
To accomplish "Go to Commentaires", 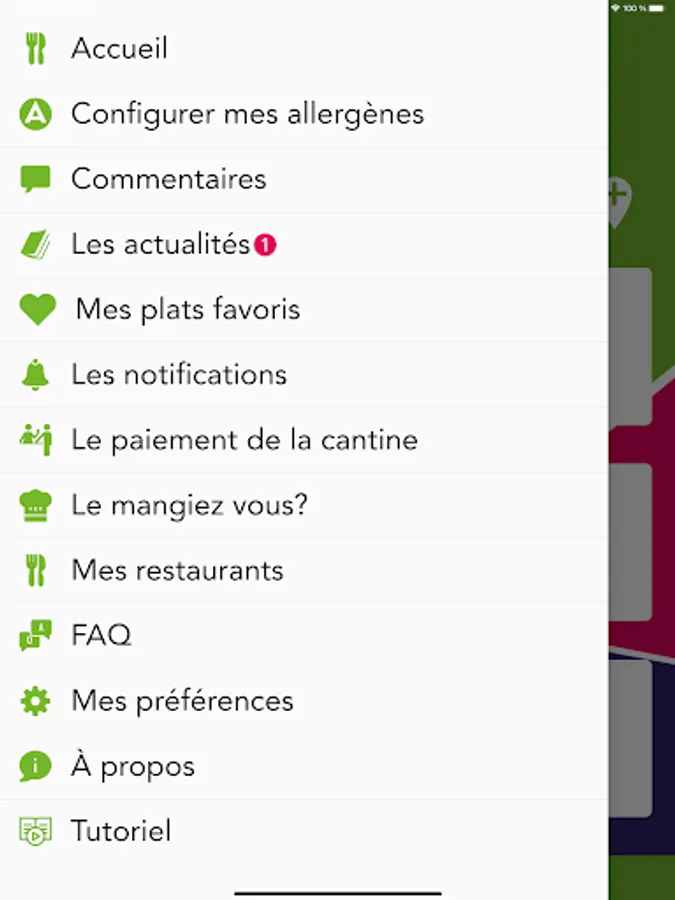I will [x=168, y=179].
